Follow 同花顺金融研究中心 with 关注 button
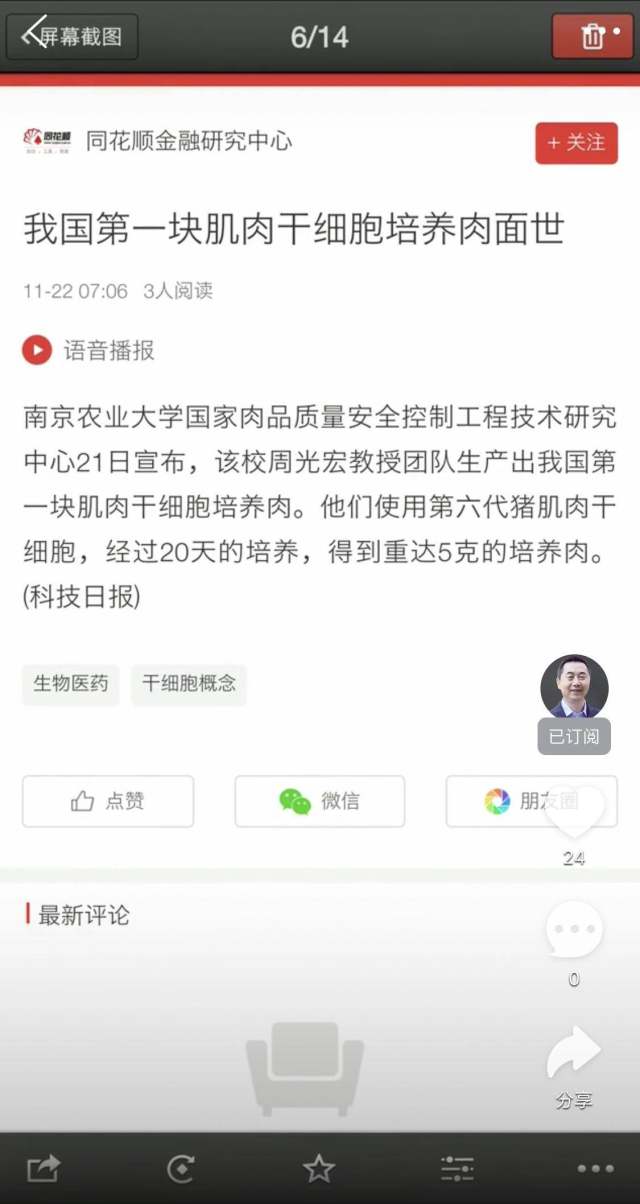The width and height of the screenshot is (640, 1204). [x=576, y=143]
